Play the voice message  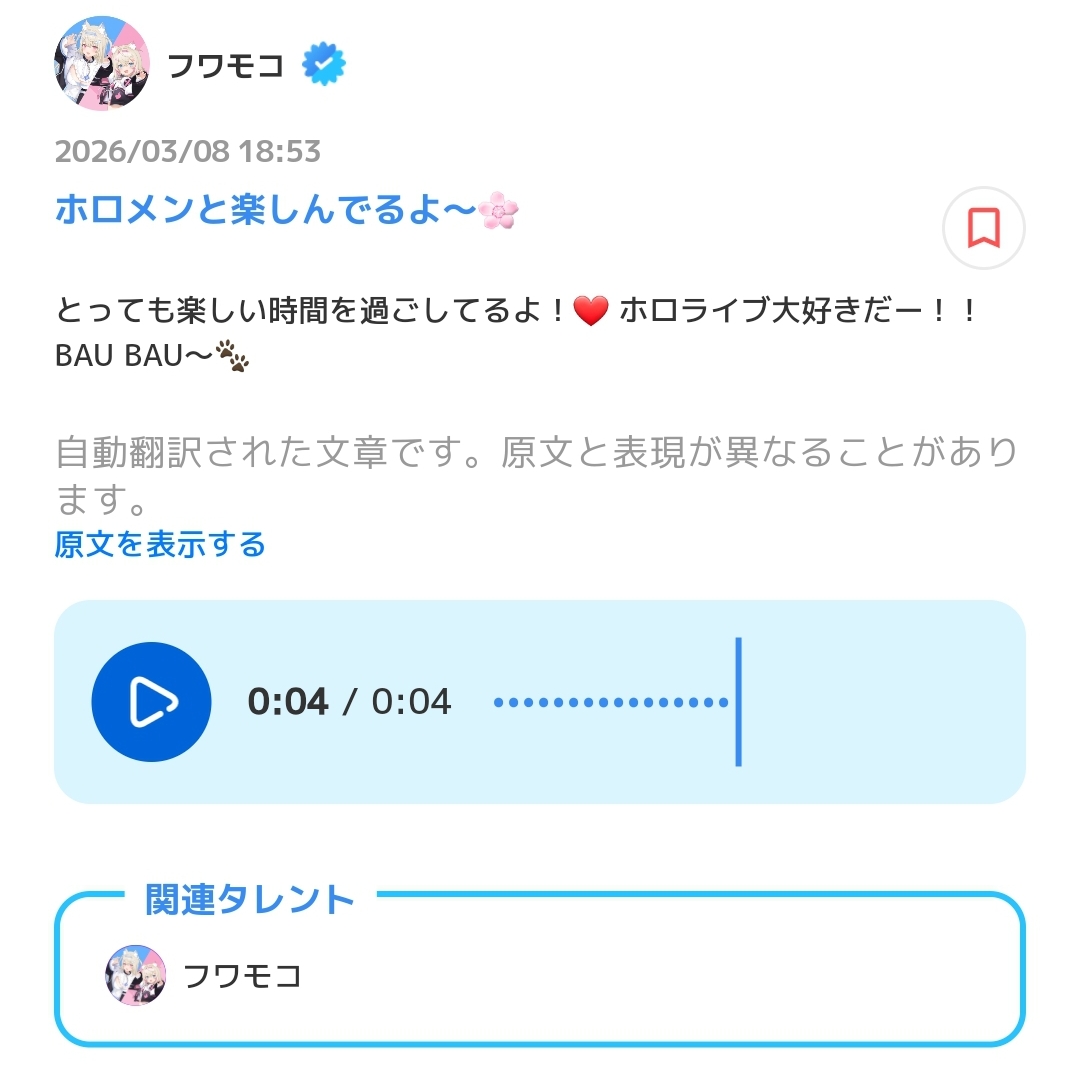pos(151,702)
